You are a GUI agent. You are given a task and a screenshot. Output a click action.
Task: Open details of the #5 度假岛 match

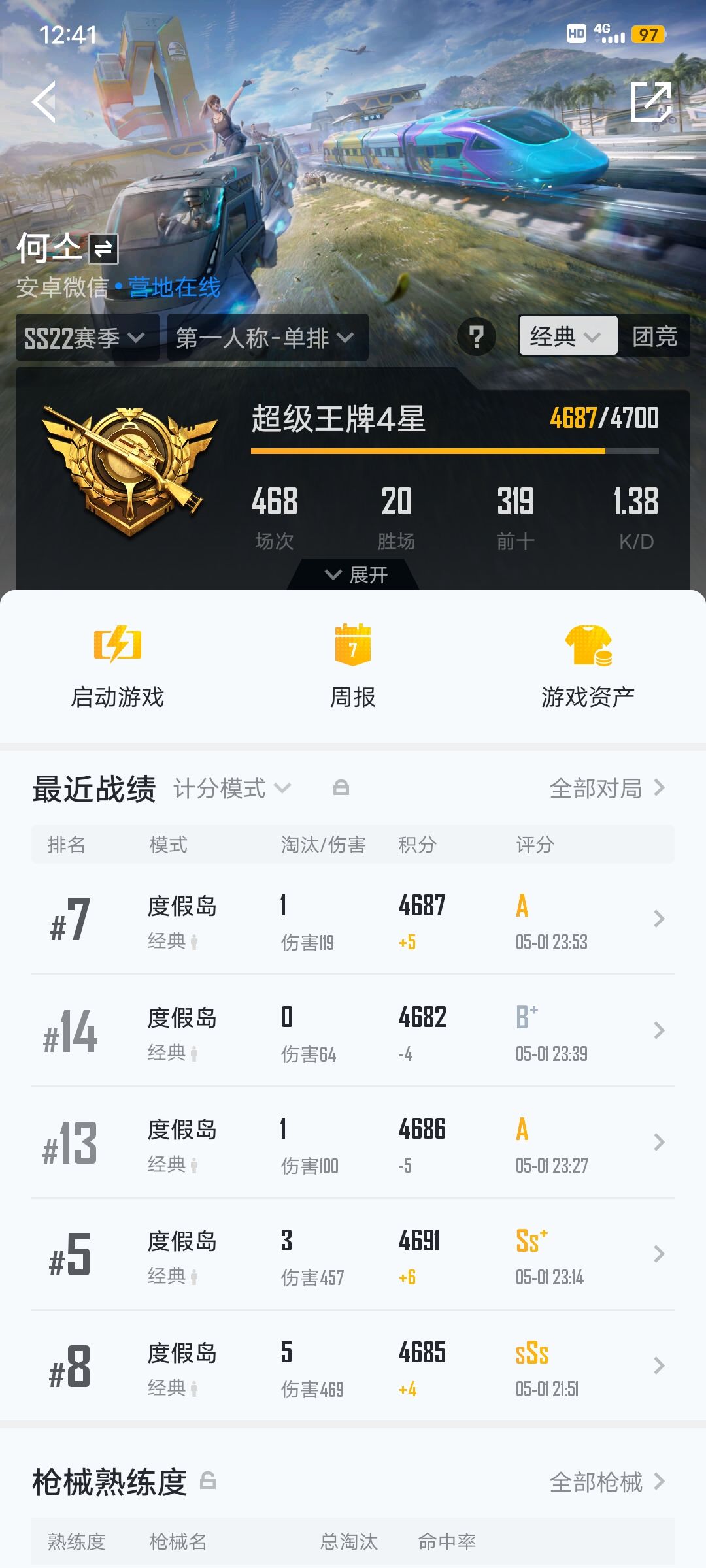pyautogui.click(x=353, y=1253)
